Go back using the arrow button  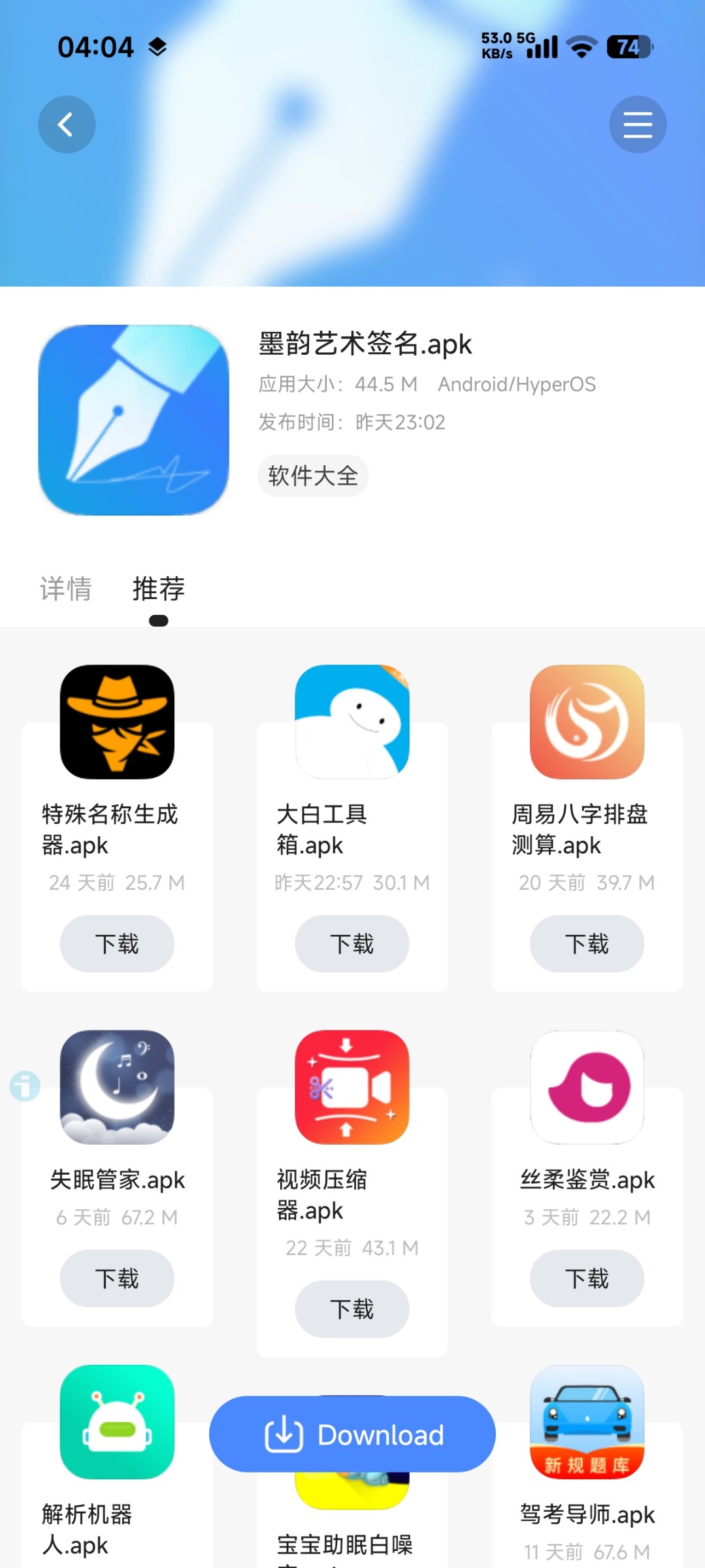pos(67,125)
